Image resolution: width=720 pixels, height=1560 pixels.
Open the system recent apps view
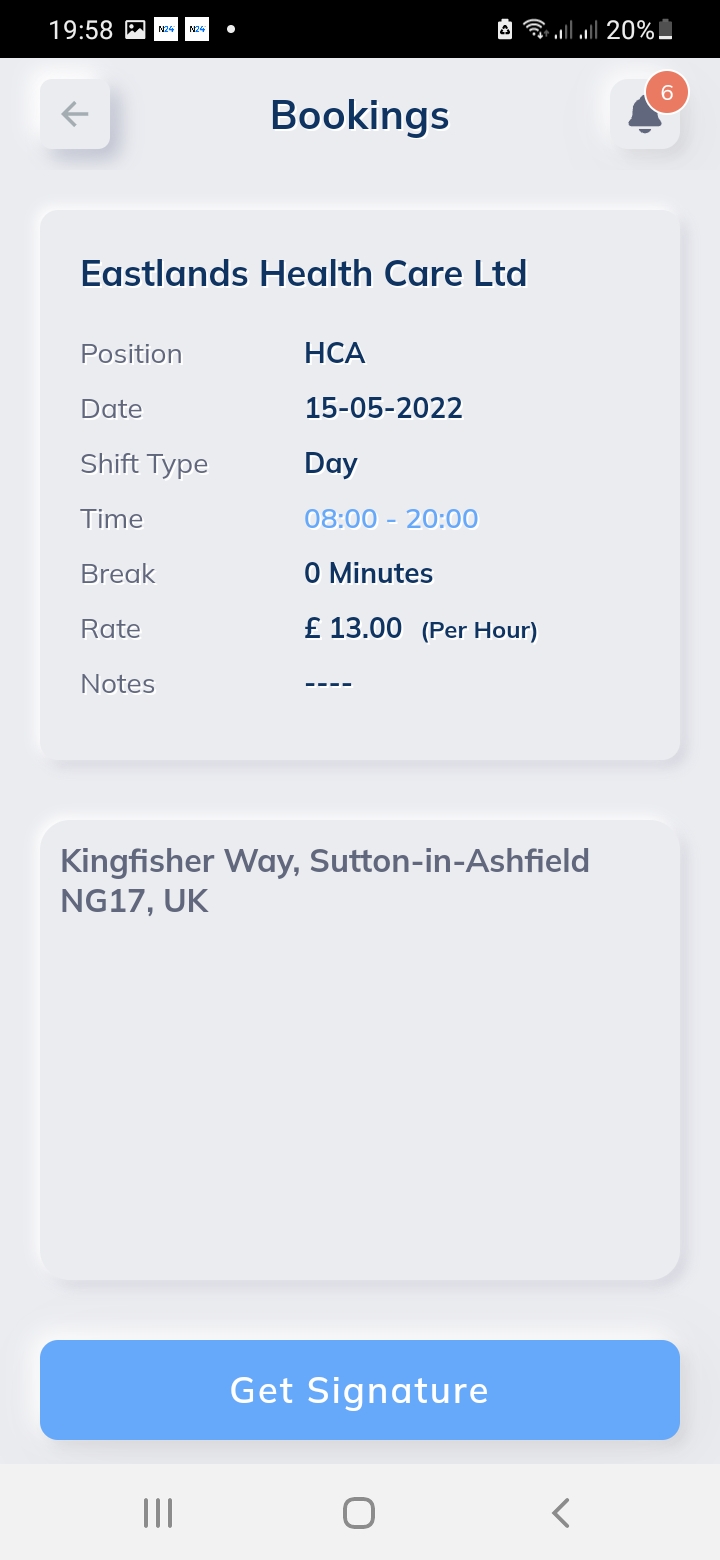[x=158, y=1513]
